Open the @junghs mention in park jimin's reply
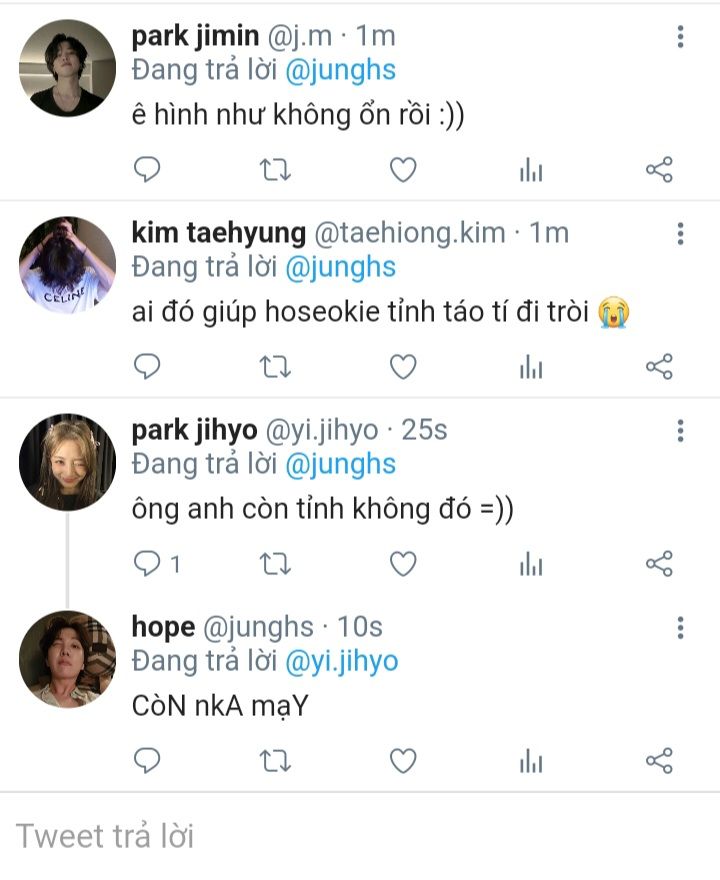The image size is (720, 880). [340, 70]
